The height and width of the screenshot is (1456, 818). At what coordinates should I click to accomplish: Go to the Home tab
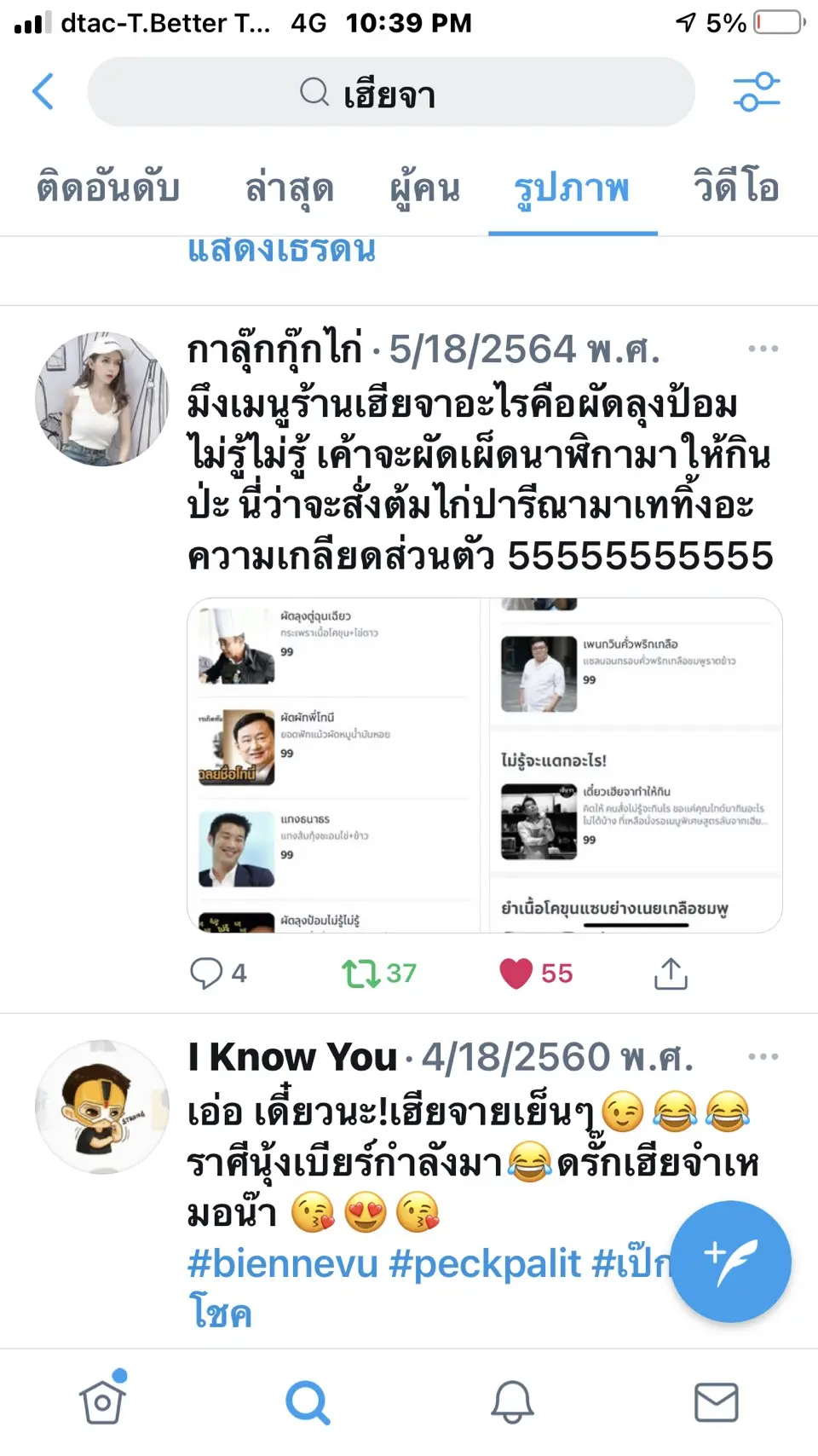click(x=103, y=1401)
